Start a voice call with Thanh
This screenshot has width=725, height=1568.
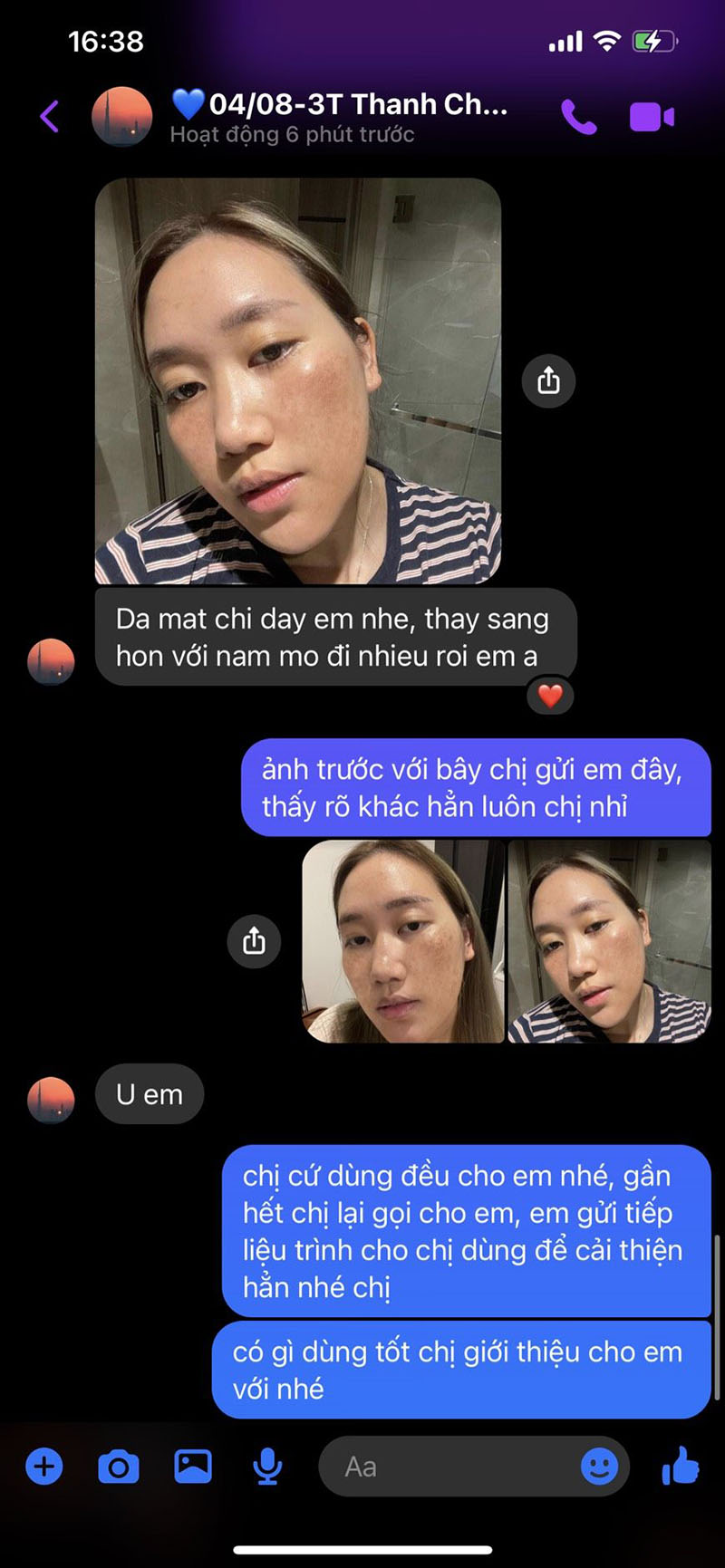[579, 117]
